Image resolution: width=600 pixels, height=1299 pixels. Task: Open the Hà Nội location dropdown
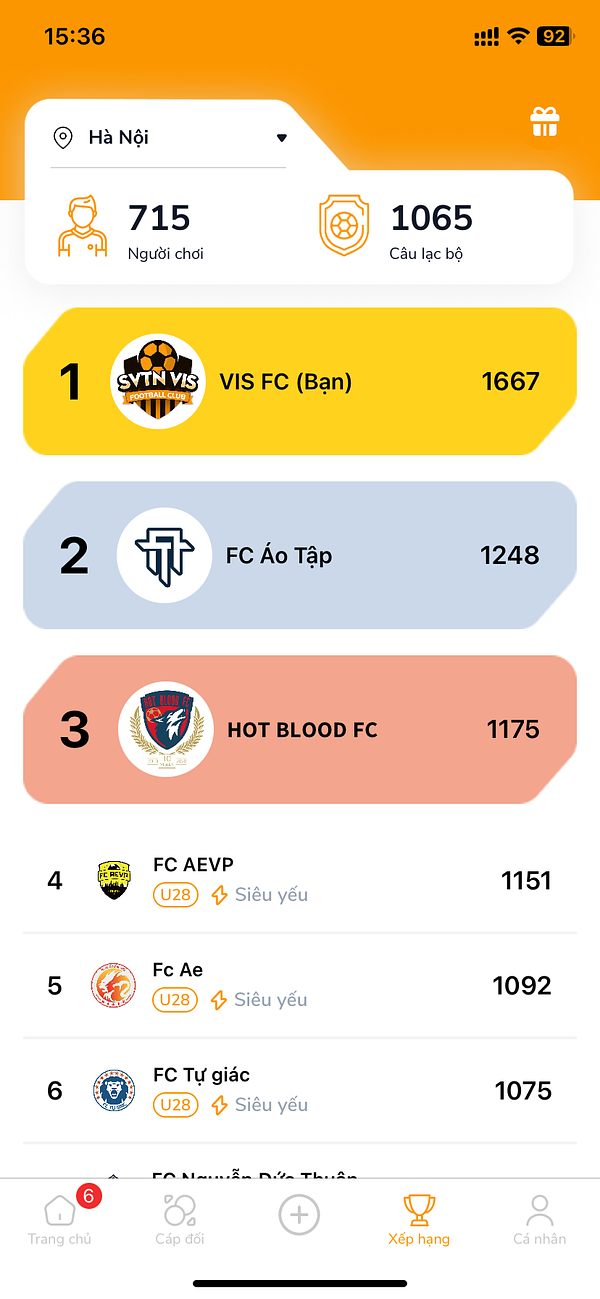(x=169, y=138)
